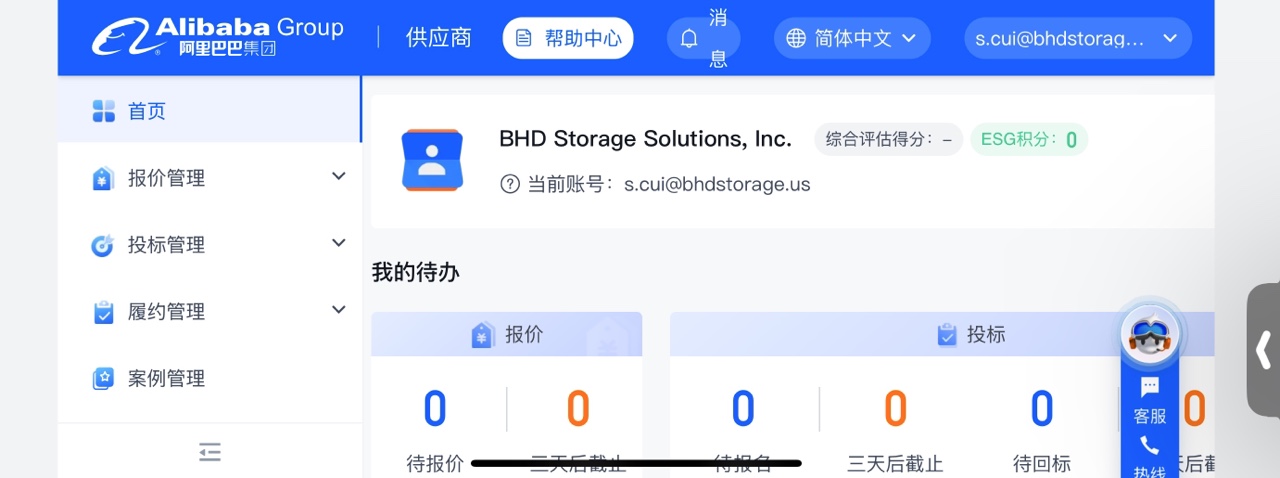Image resolution: width=1280 pixels, height=478 pixels.
Task: Call the 热线 hotline
Action: click(x=1150, y=456)
